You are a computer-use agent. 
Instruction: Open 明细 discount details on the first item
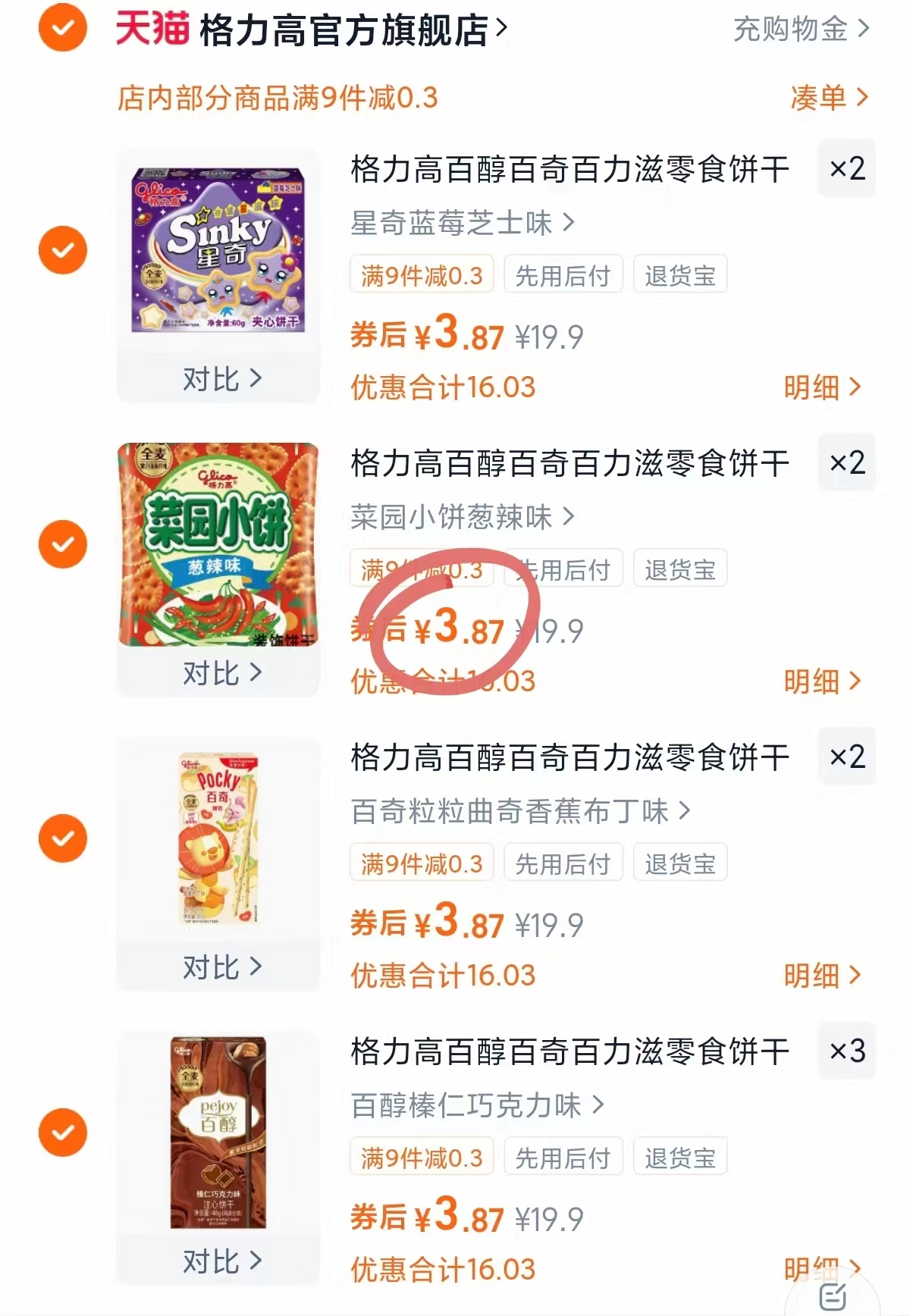pos(820,388)
